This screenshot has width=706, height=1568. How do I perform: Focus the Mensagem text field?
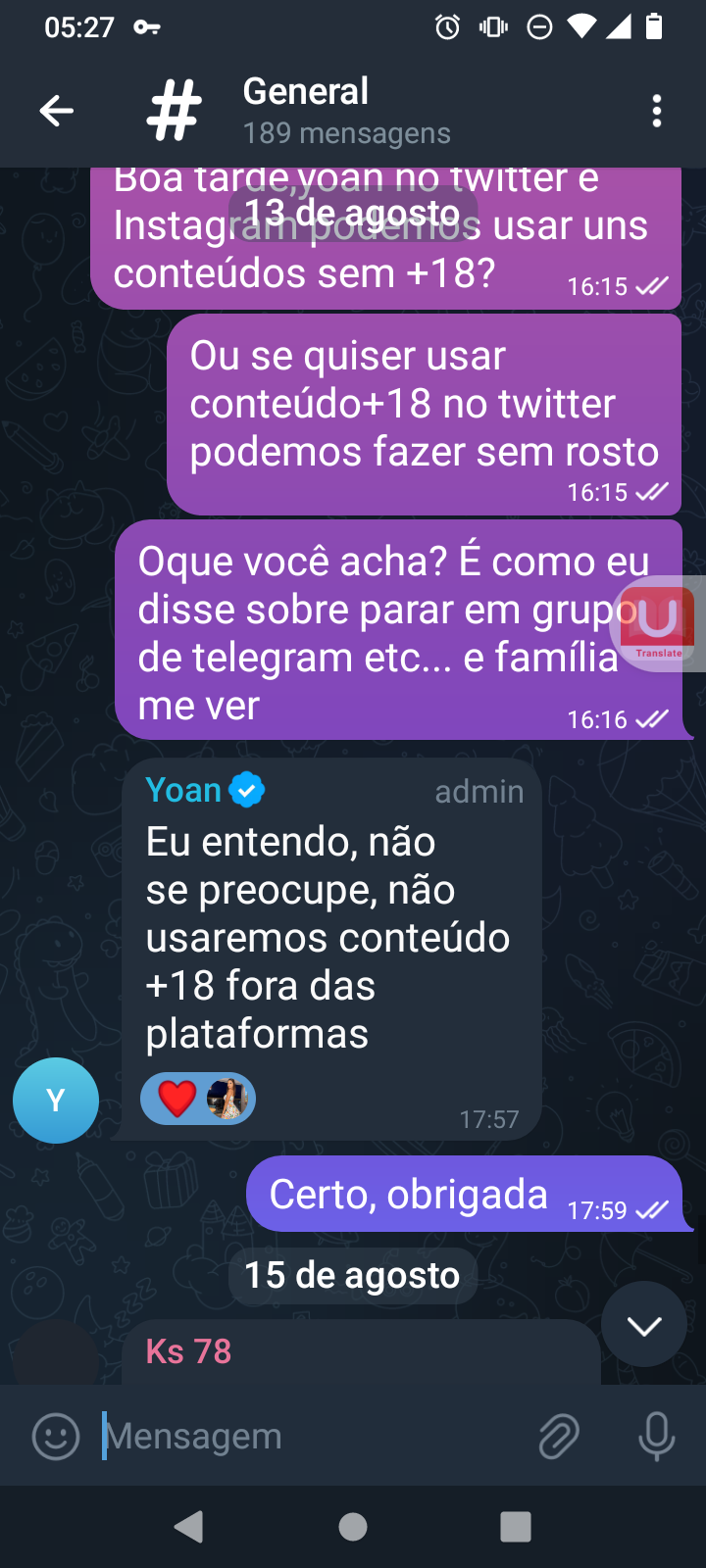click(x=312, y=1437)
